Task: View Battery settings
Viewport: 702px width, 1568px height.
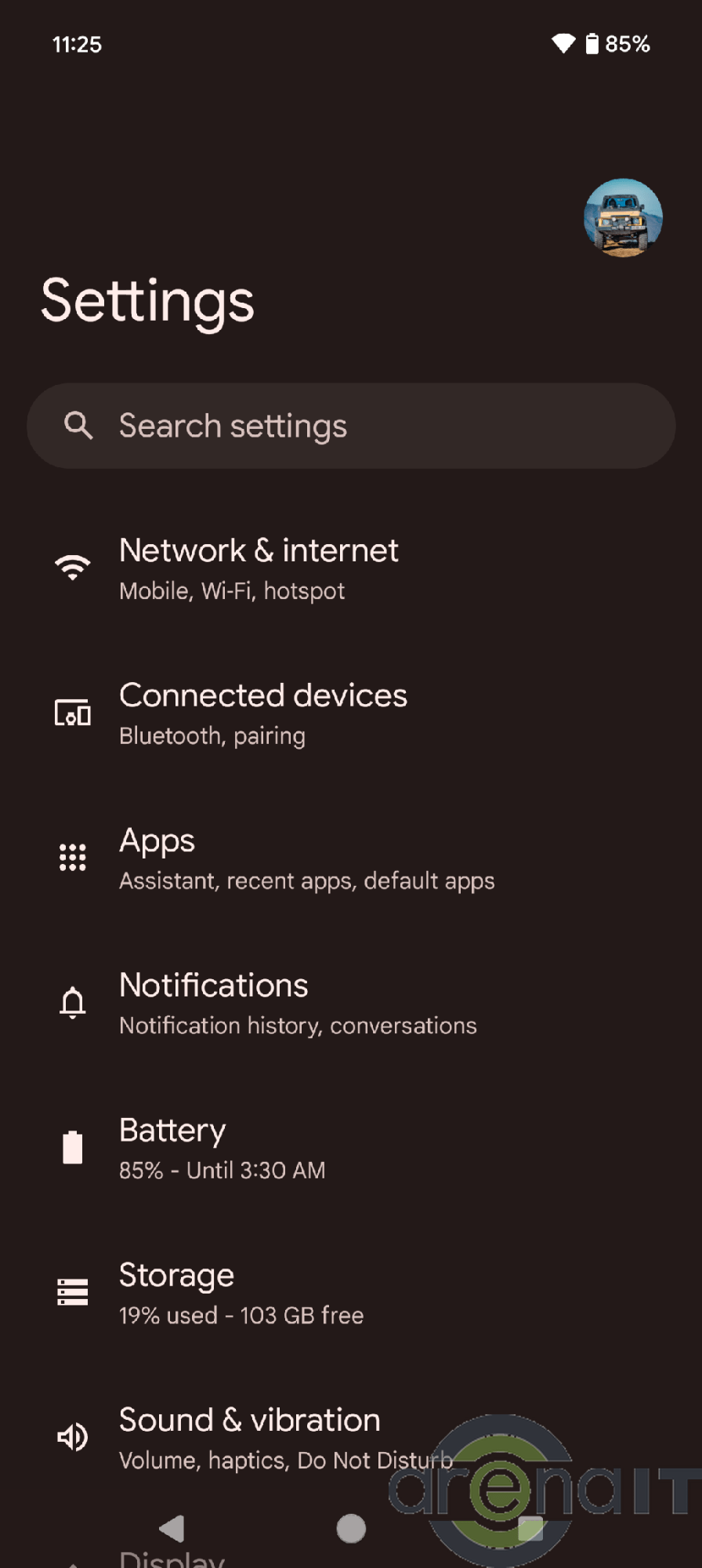Action: point(222,1149)
